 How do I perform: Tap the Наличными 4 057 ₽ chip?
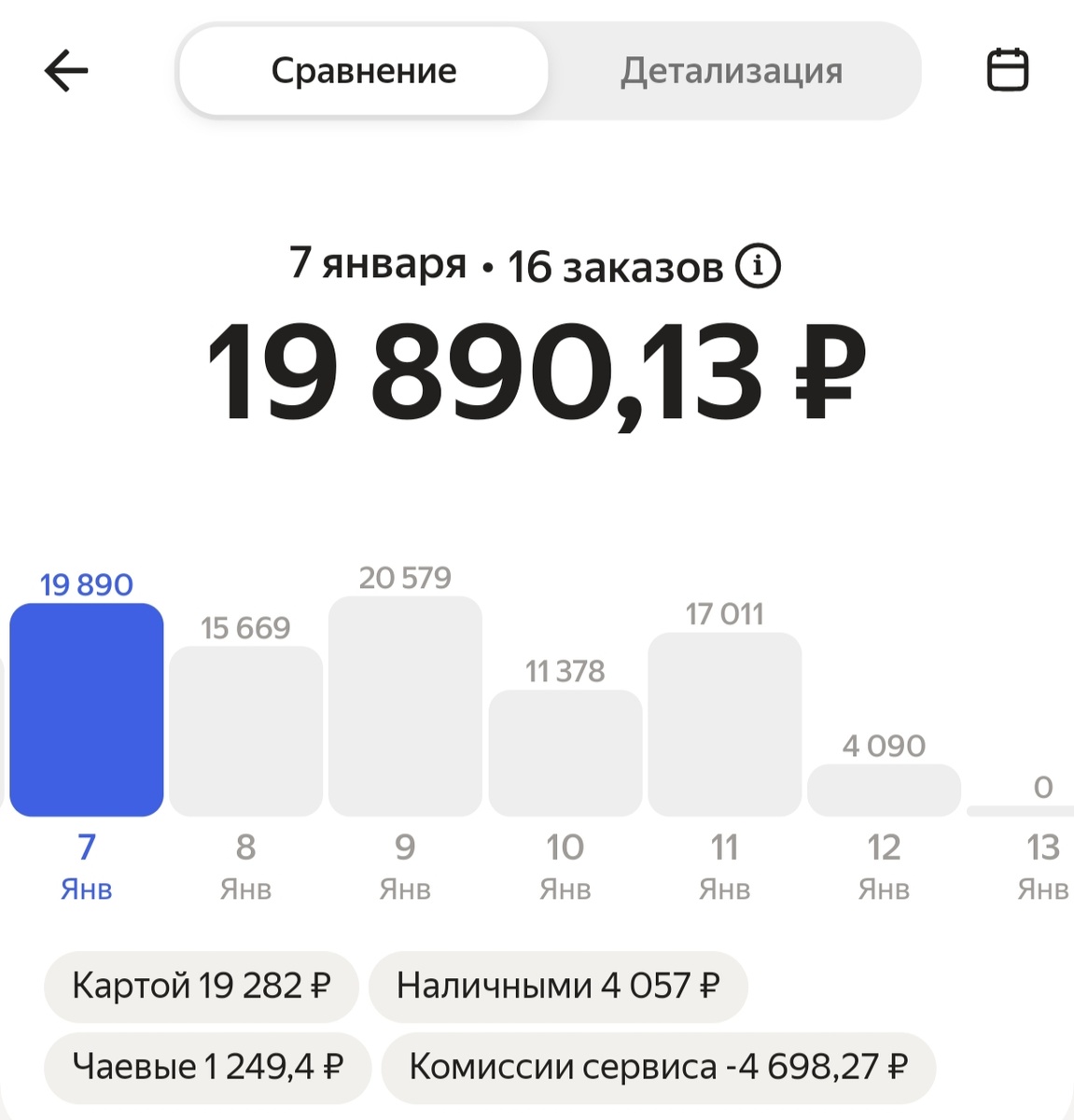click(558, 987)
